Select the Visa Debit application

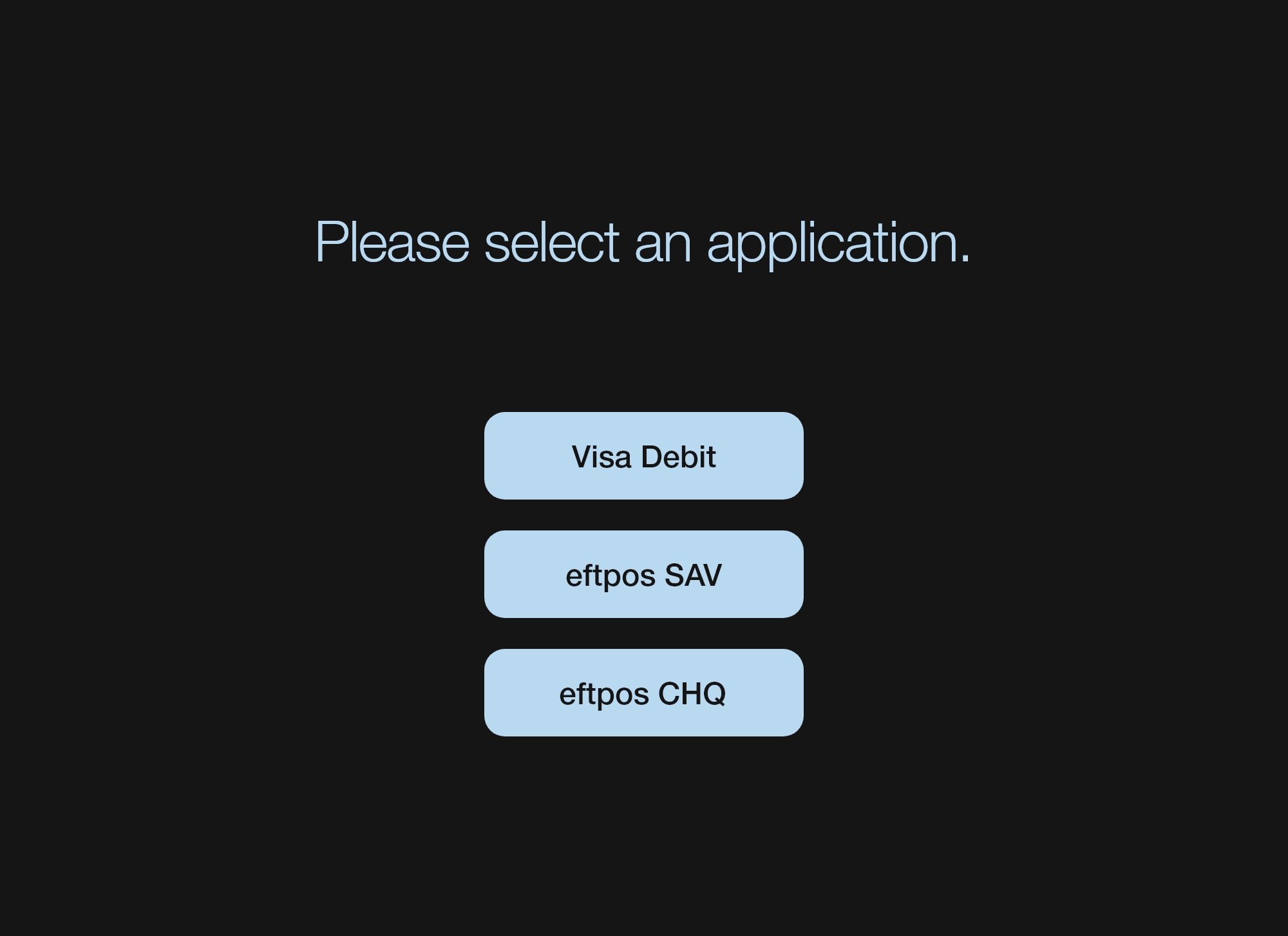click(x=643, y=456)
